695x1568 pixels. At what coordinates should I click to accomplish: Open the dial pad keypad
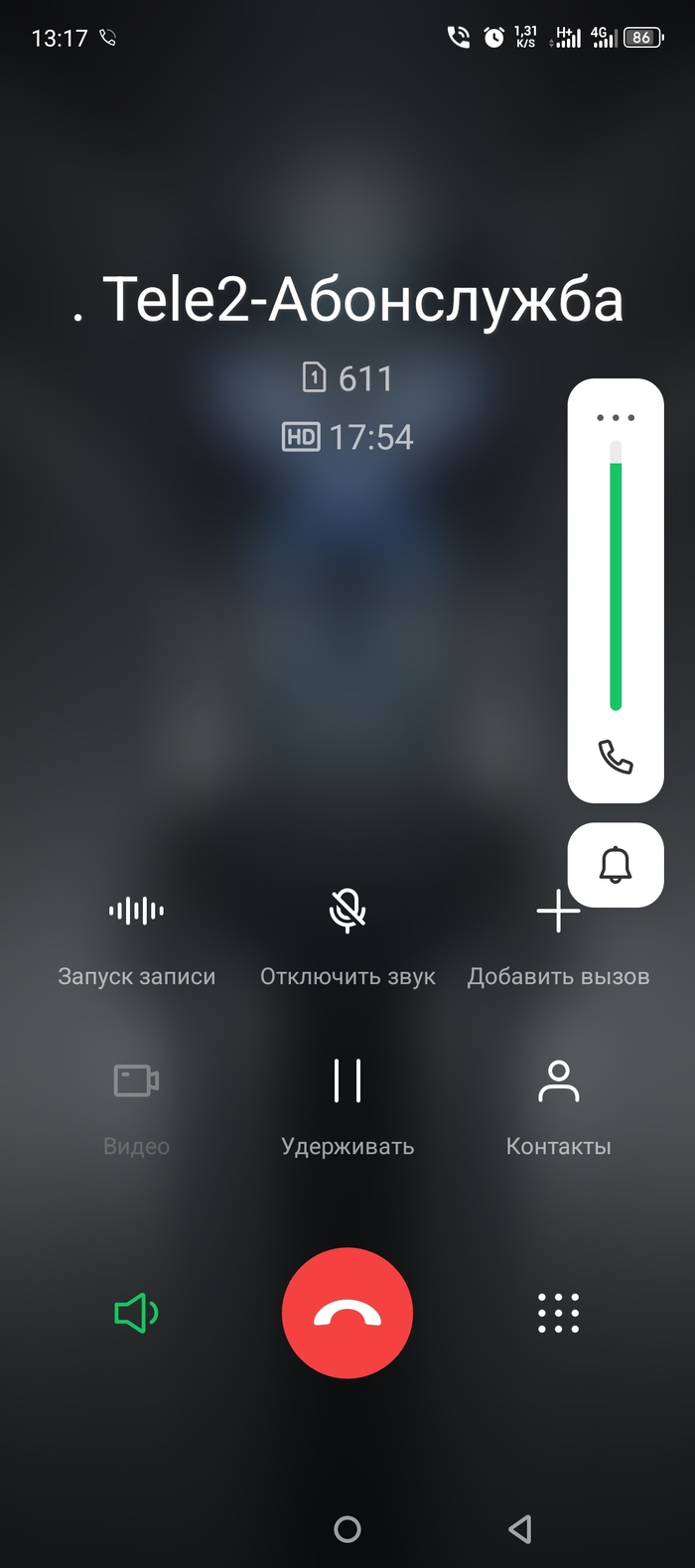[x=558, y=1313]
